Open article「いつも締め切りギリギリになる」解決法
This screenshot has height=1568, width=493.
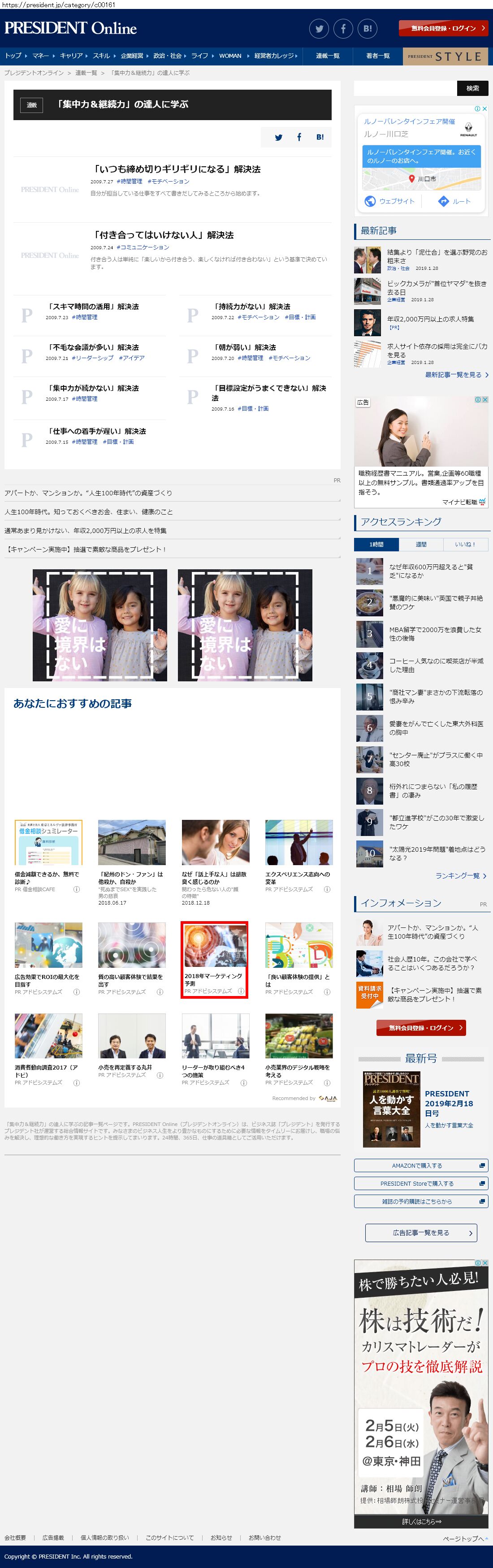177,169
